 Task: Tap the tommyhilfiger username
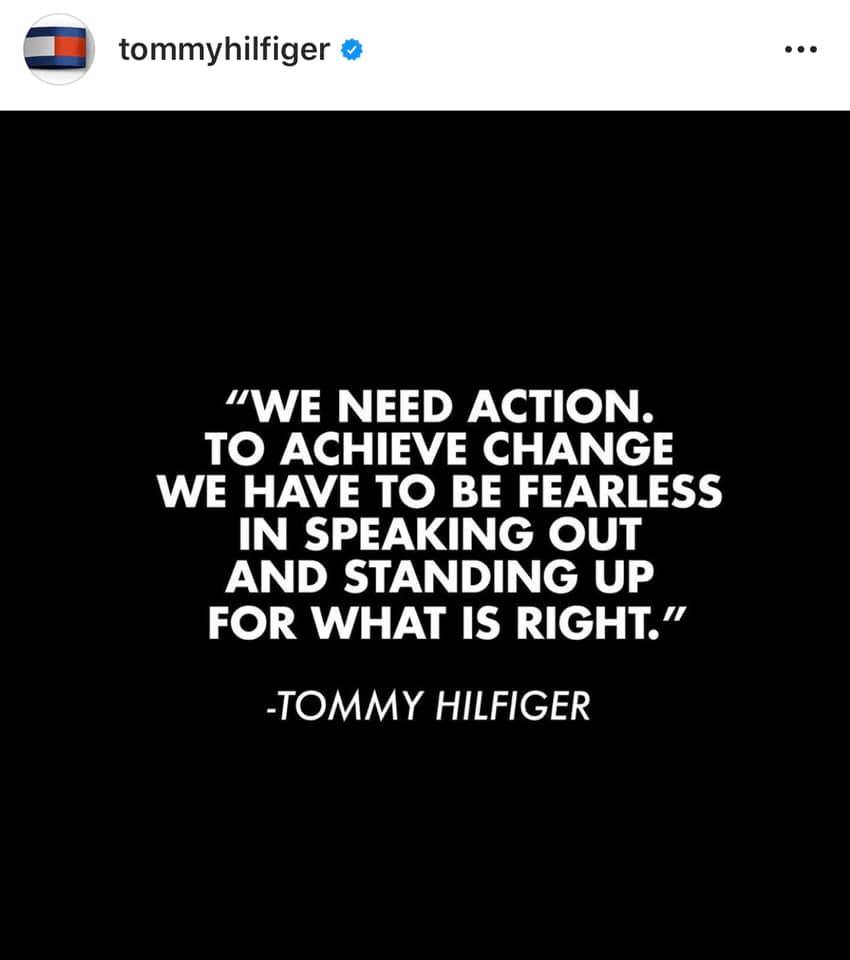click(224, 49)
